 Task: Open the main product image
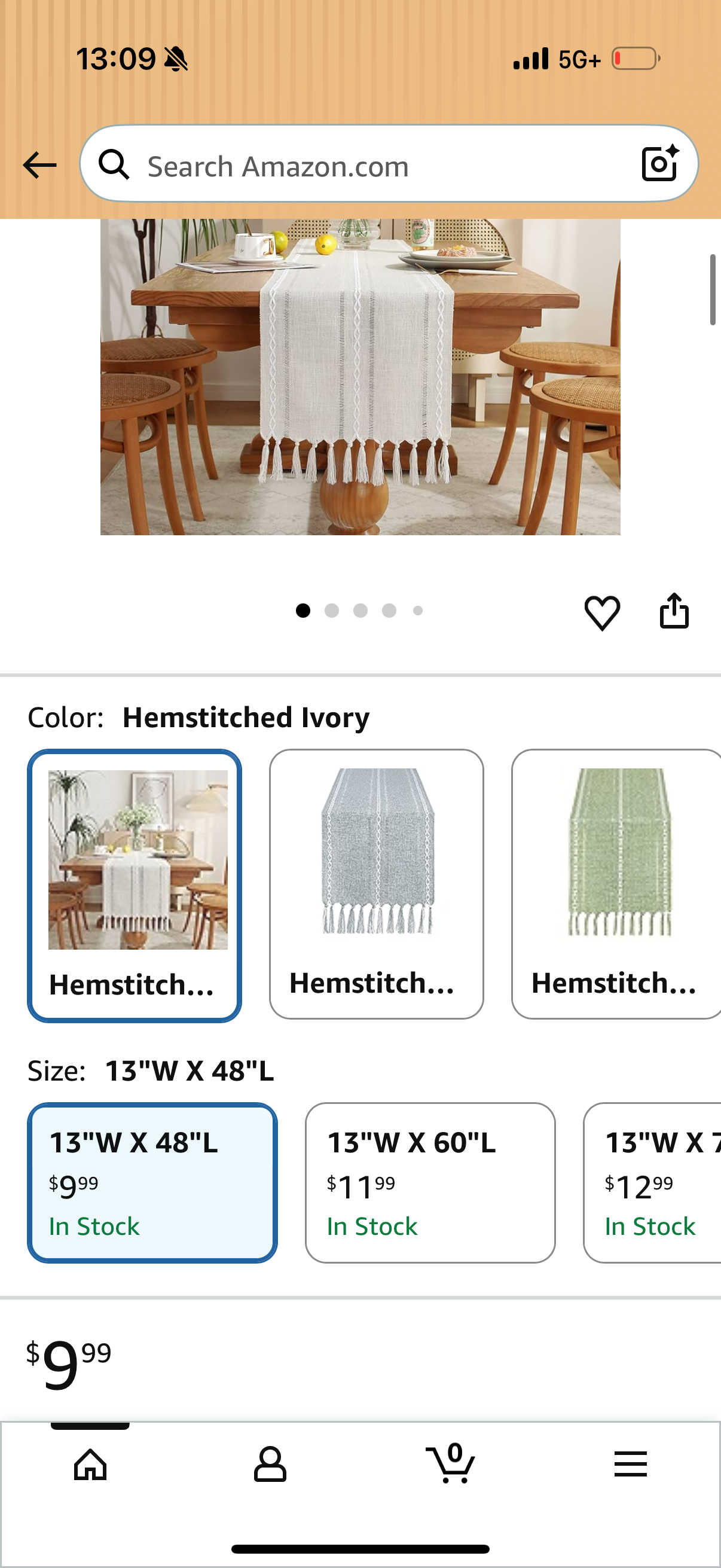coord(360,377)
